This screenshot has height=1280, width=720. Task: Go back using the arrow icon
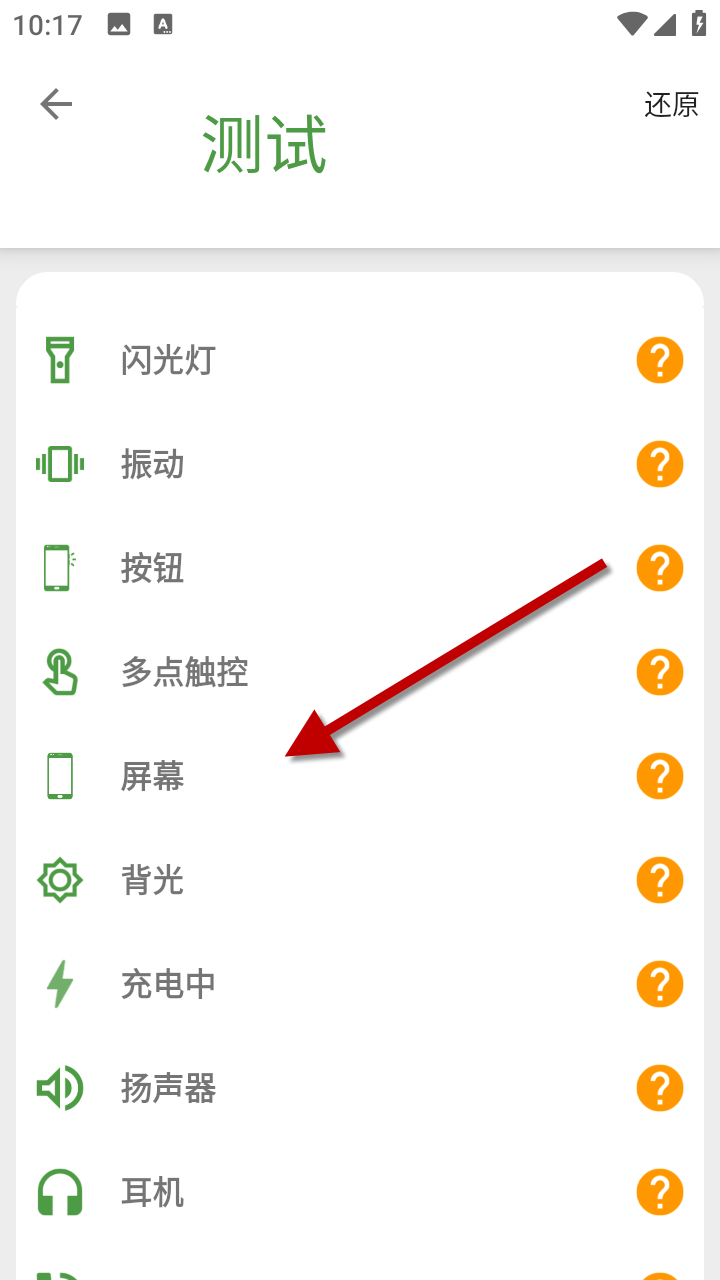coord(56,104)
